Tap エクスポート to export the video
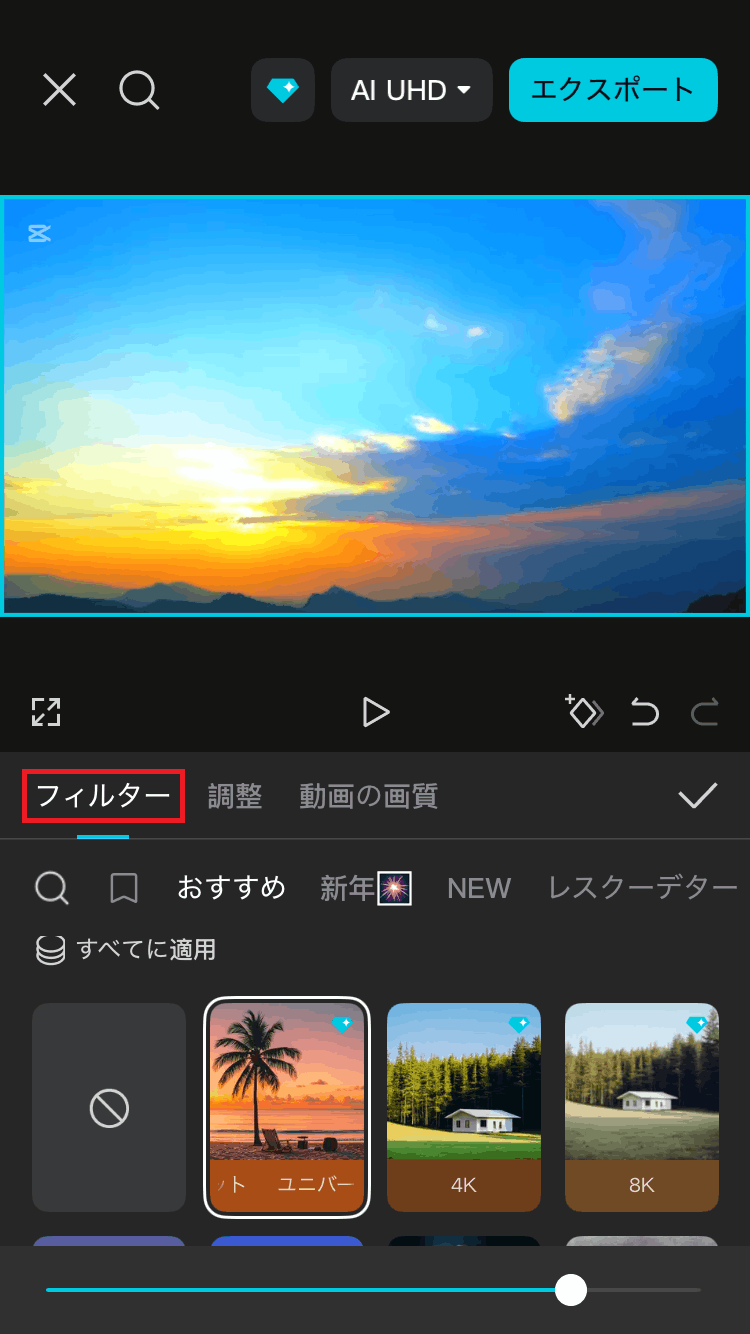 pyautogui.click(x=612, y=90)
